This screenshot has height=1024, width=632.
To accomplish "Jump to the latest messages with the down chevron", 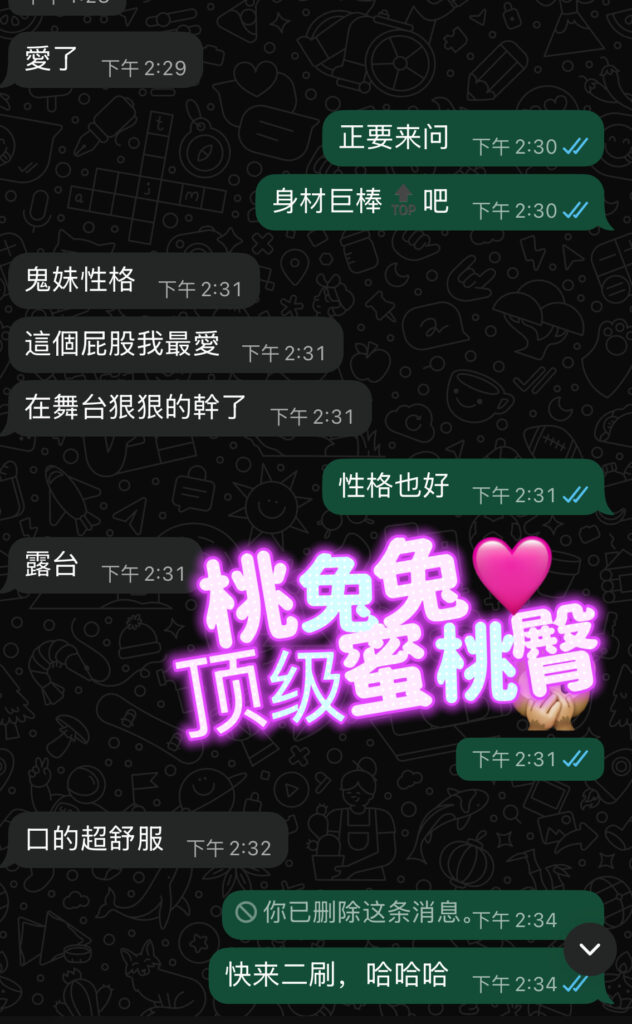I will pyautogui.click(x=589, y=949).
